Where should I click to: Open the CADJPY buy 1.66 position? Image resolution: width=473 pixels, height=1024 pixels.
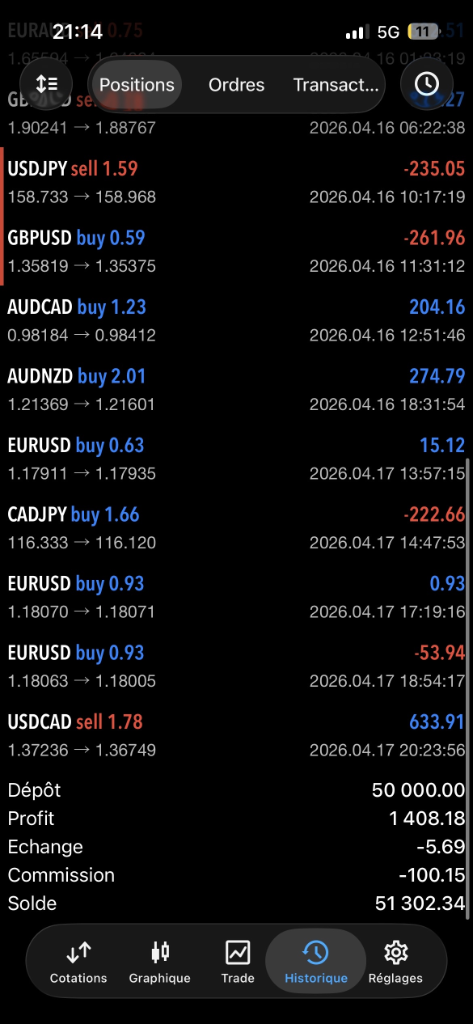[x=236, y=528]
